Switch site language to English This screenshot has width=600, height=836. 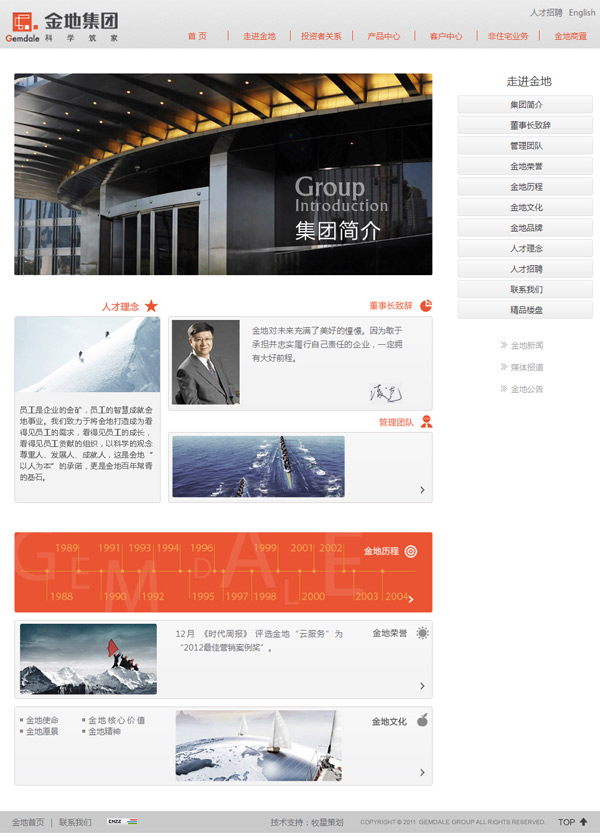(x=581, y=13)
